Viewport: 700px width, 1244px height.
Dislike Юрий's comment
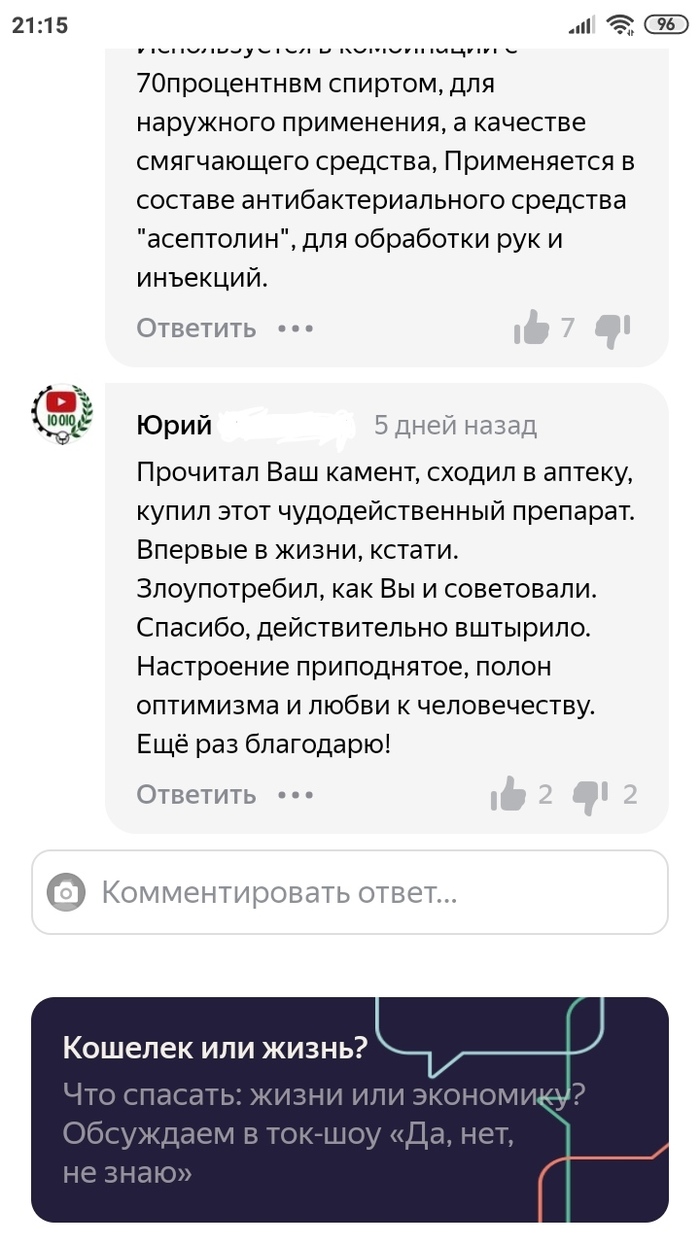(x=590, y=795)
